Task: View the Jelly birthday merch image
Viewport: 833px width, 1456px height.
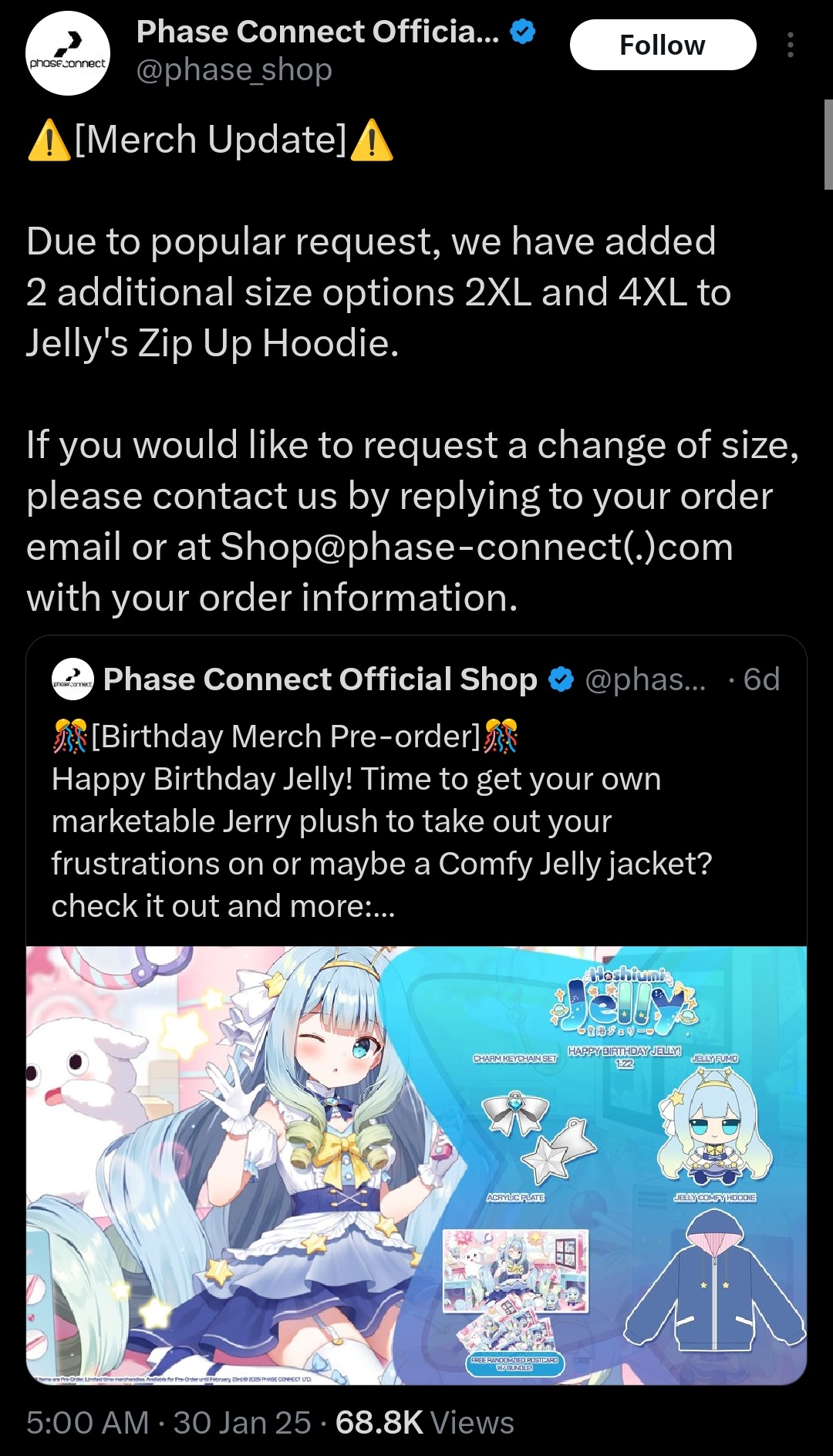Action: [x=416, y=1165]
